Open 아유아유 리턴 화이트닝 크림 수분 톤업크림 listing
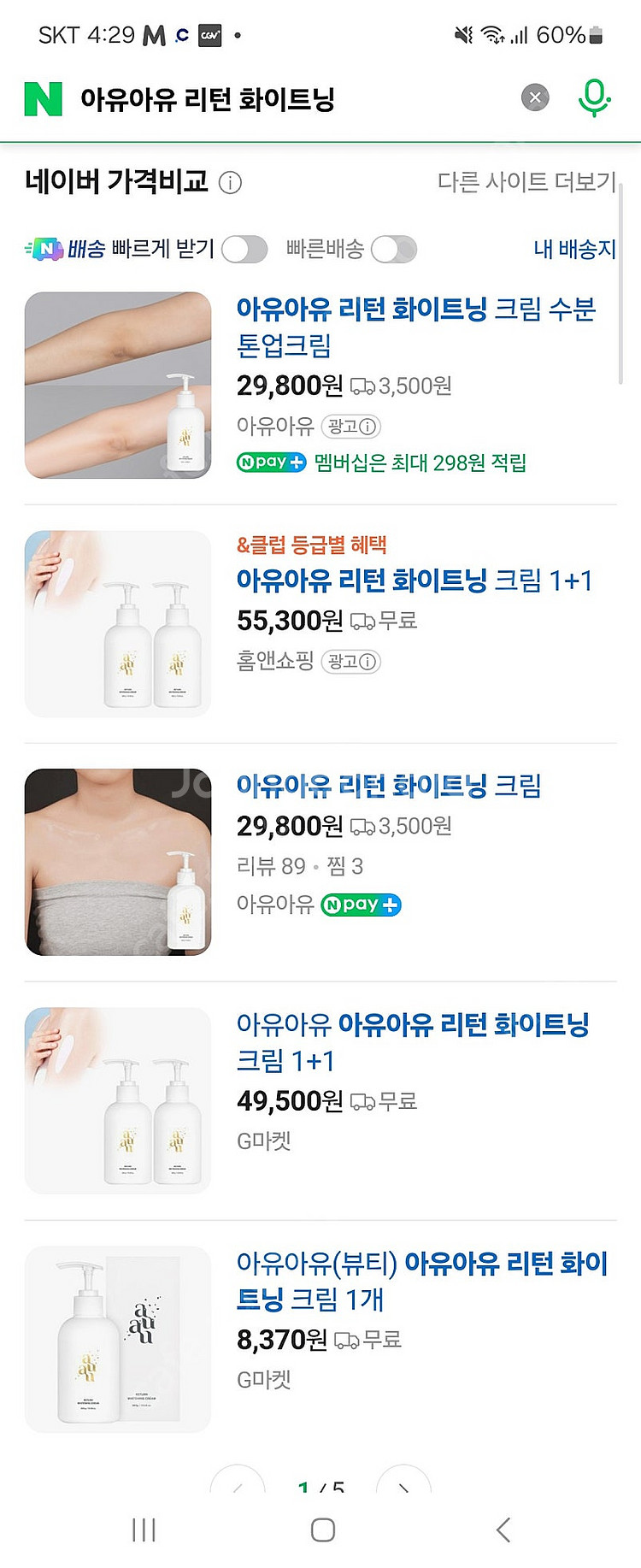The image size is (641, 1568). click(415, 326)
